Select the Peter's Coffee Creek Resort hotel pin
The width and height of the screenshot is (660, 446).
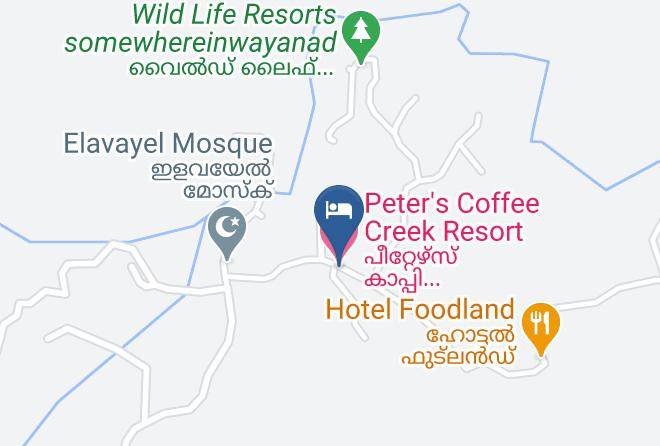(x=339, y=219)
